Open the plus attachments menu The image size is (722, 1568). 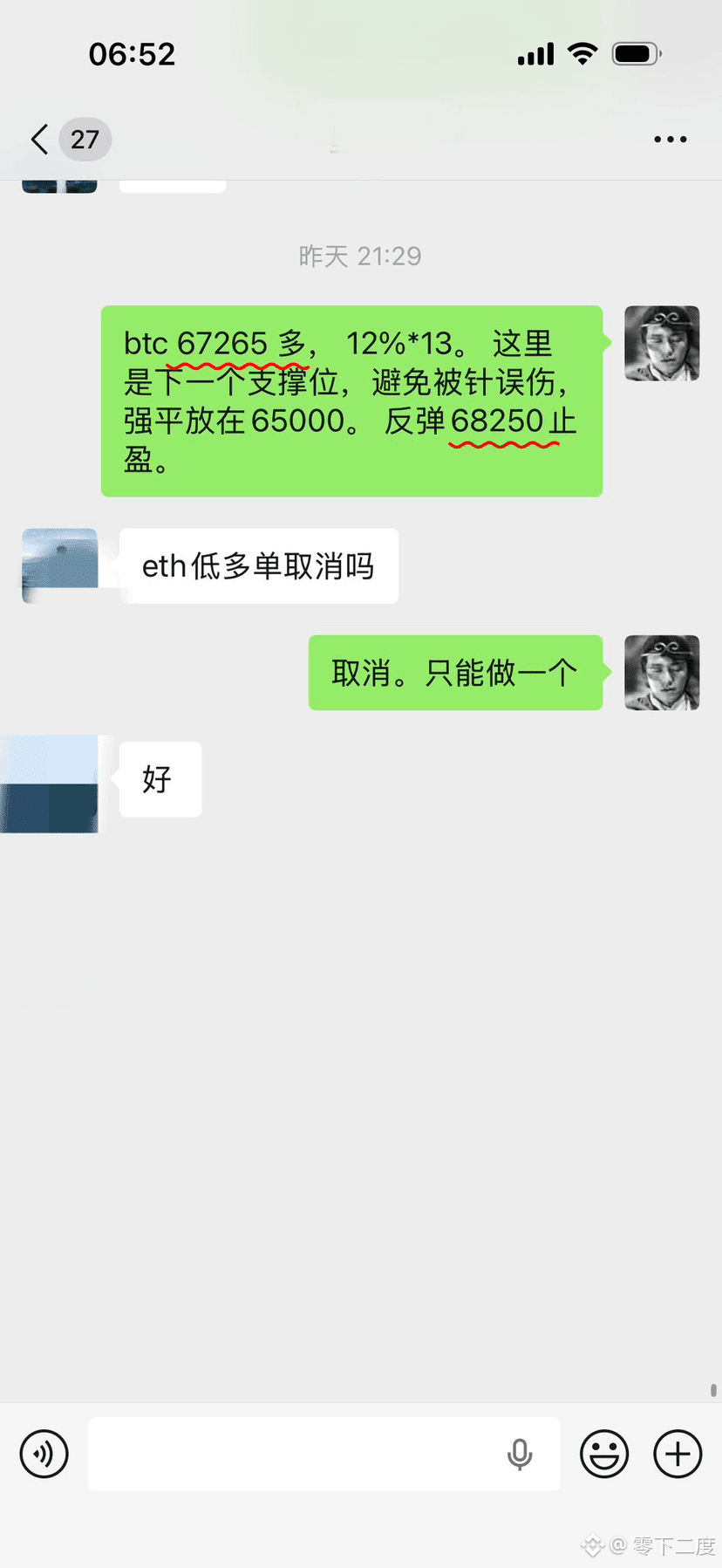(x=678, y=1454)
